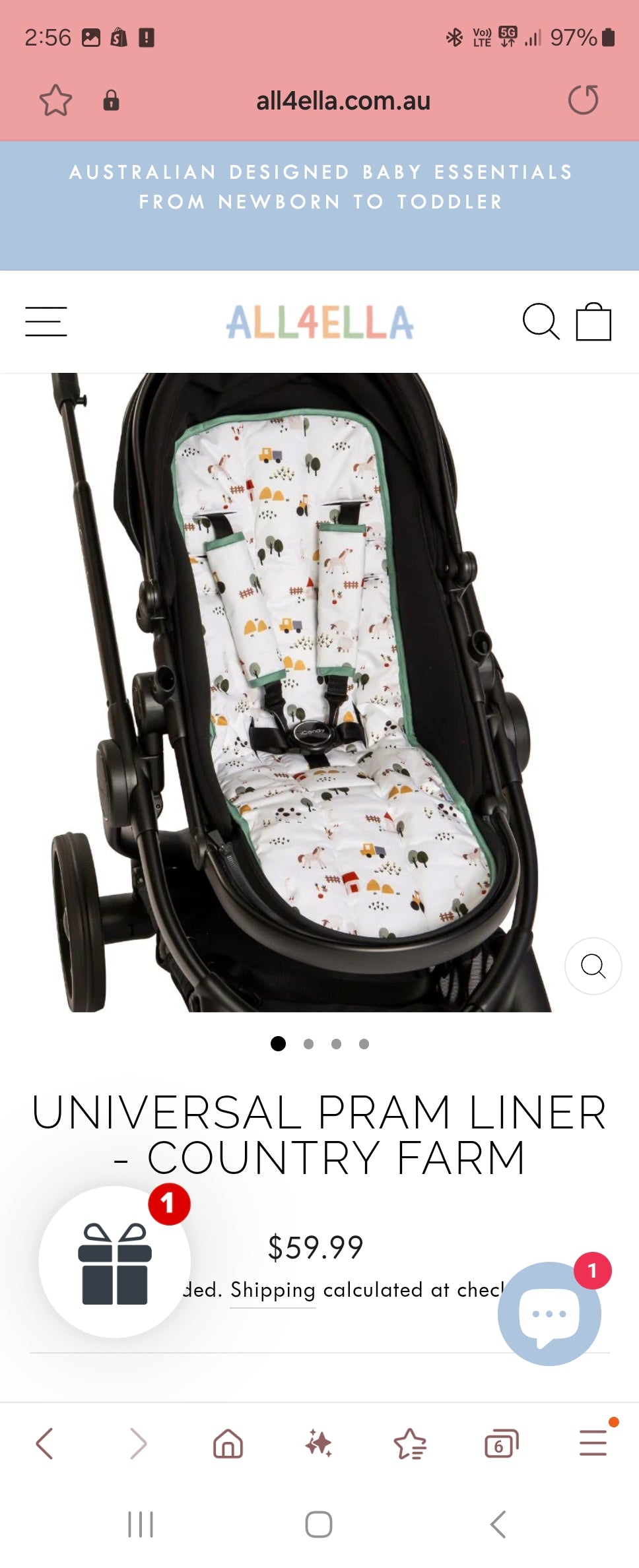View the shopping cart bag

point(593,321)
